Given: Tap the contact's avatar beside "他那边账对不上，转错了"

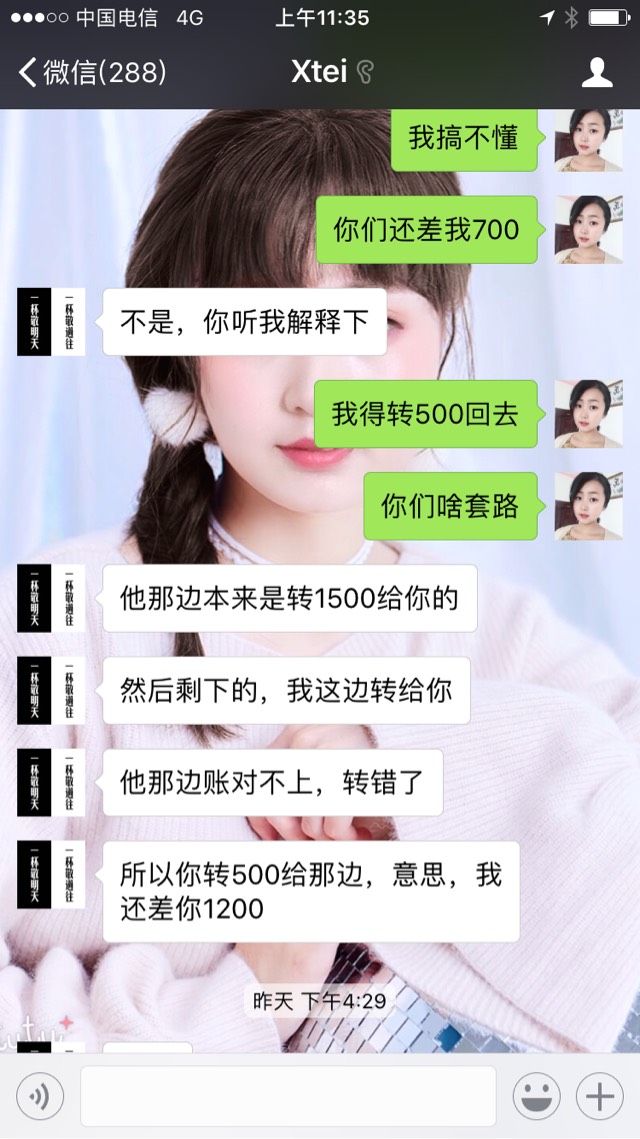Looking at the screenshot, I should pyautogui.click(x=51, y=782).
